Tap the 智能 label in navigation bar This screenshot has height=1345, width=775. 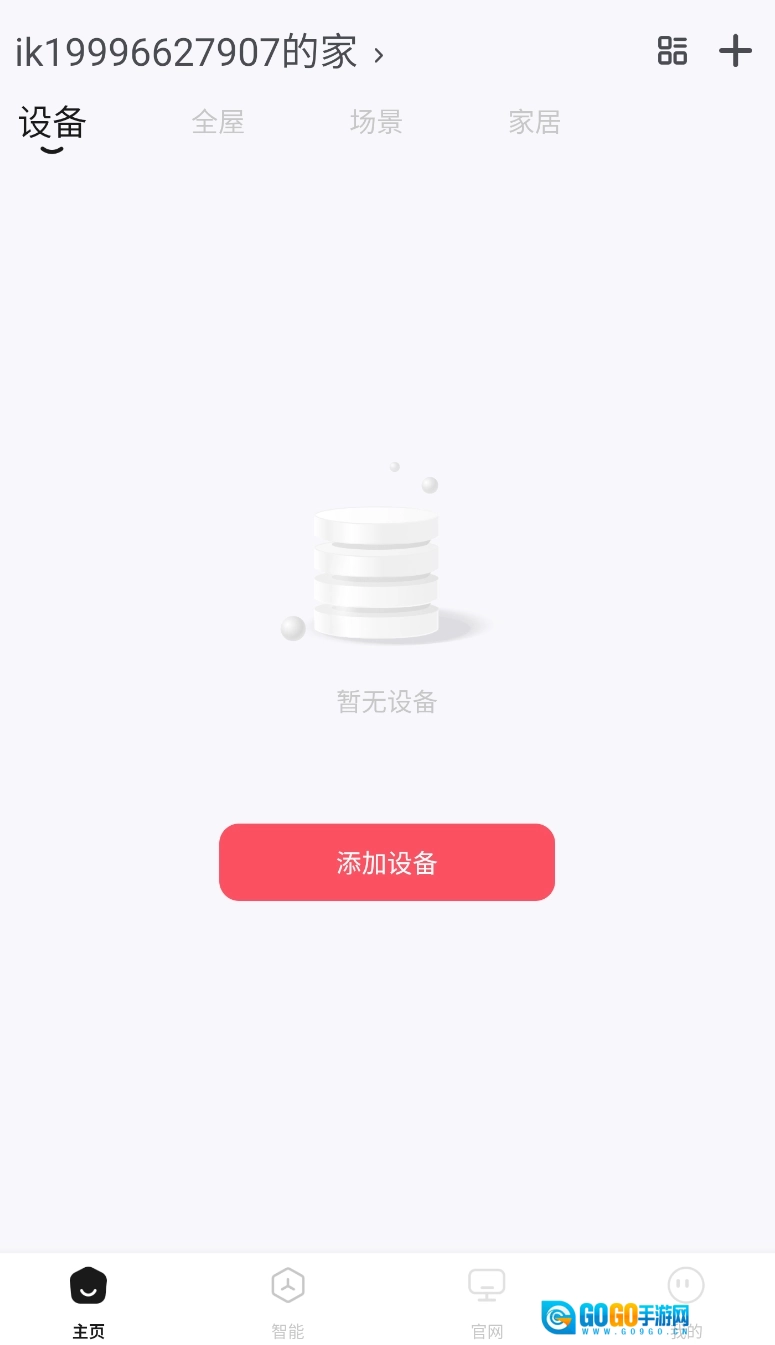288,1331
